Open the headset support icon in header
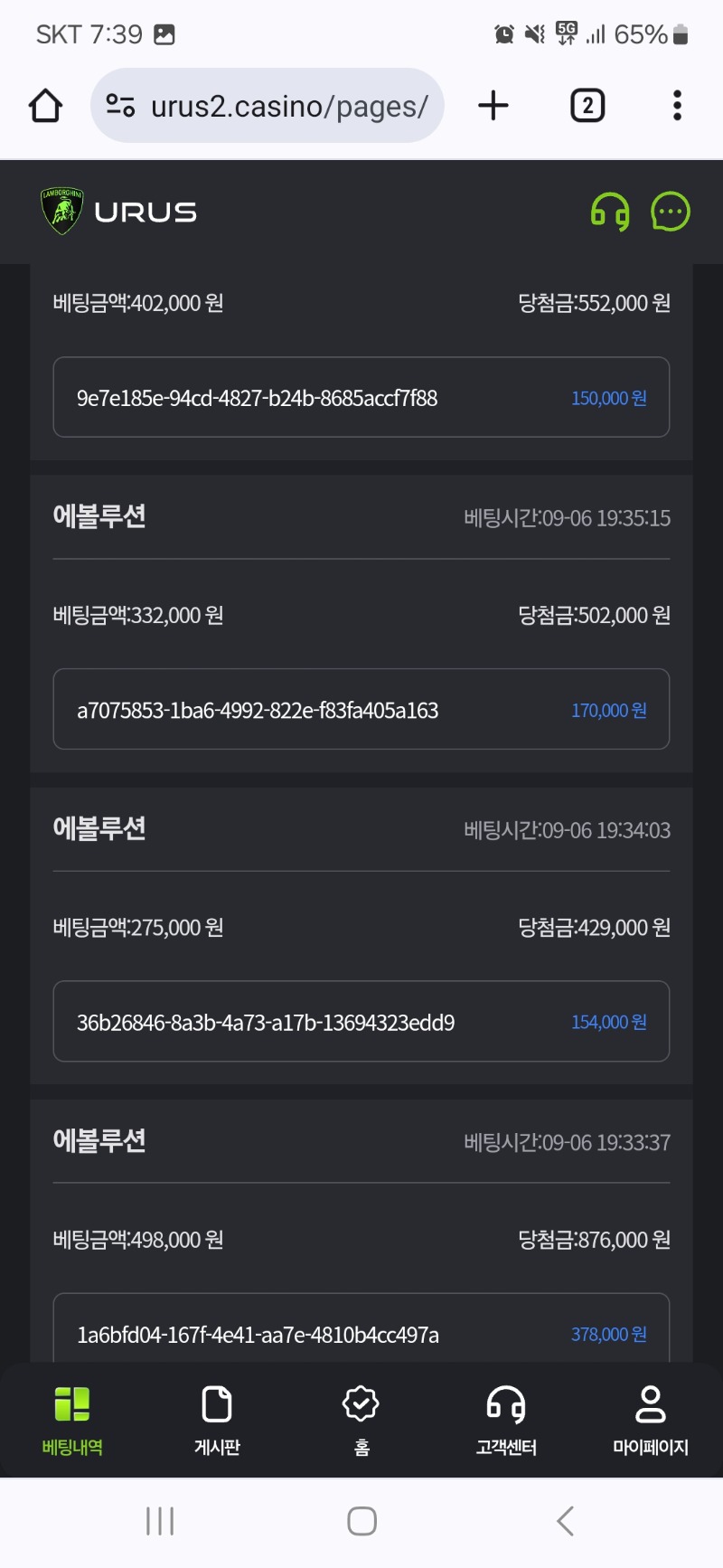Screen dimensions: 723x1568 point(610,213)
